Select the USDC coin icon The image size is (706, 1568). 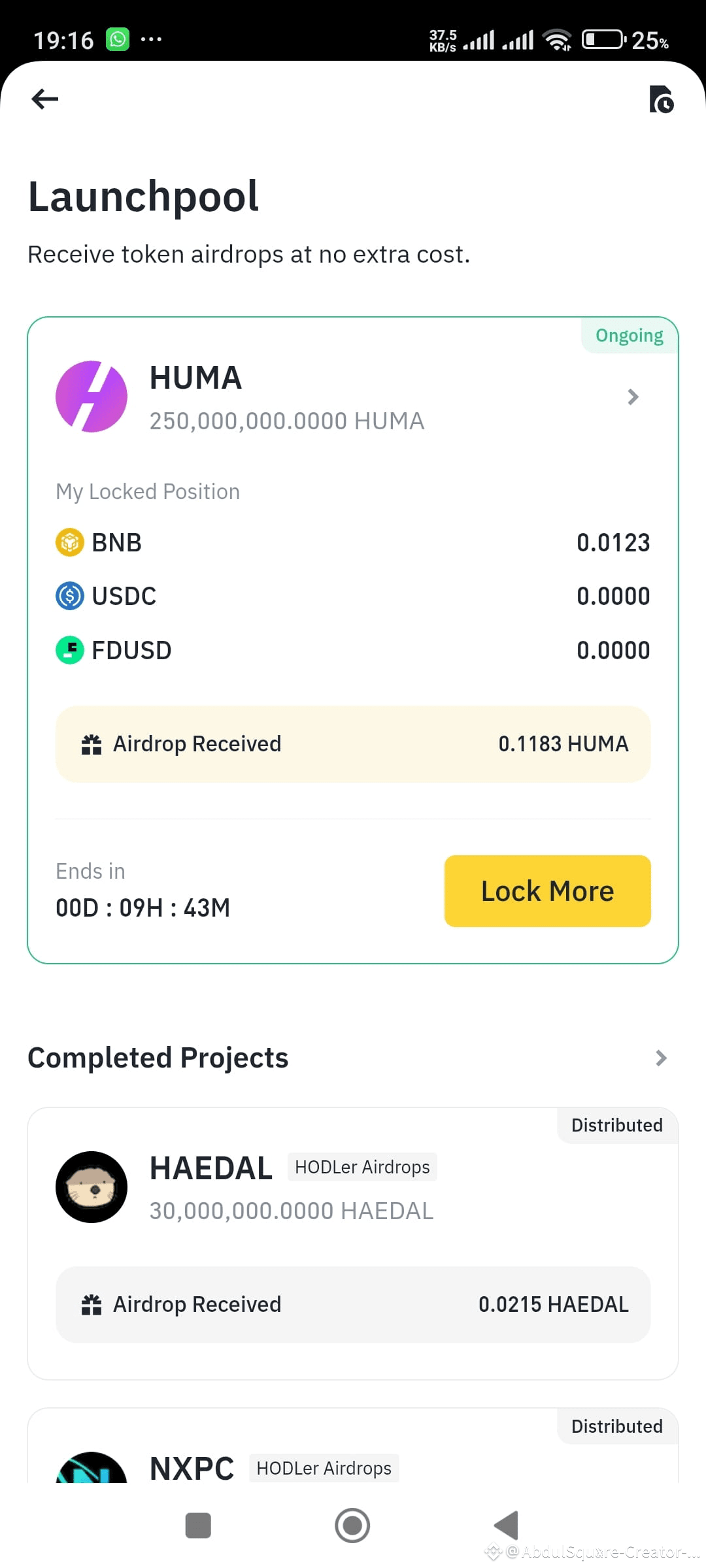click(69, 595)
